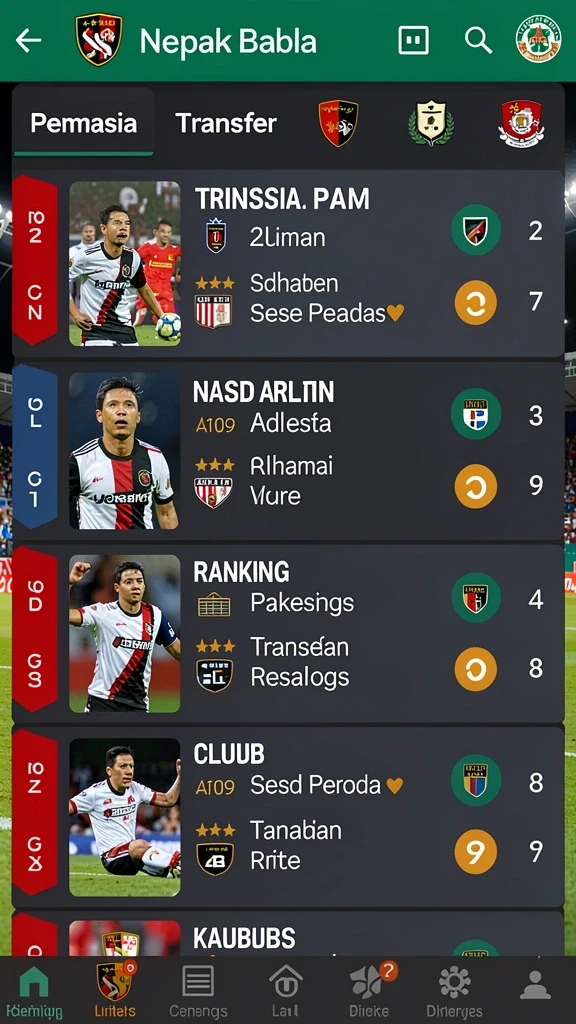
Task: Open the search magnifier
Action: point(478,40)
